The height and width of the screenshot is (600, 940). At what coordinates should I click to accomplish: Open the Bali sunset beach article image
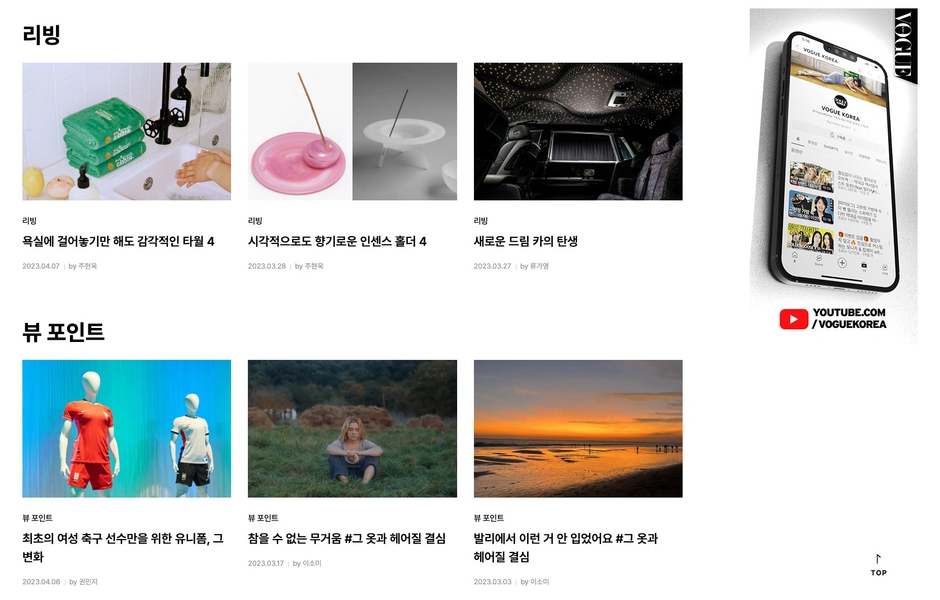[578, 428]
